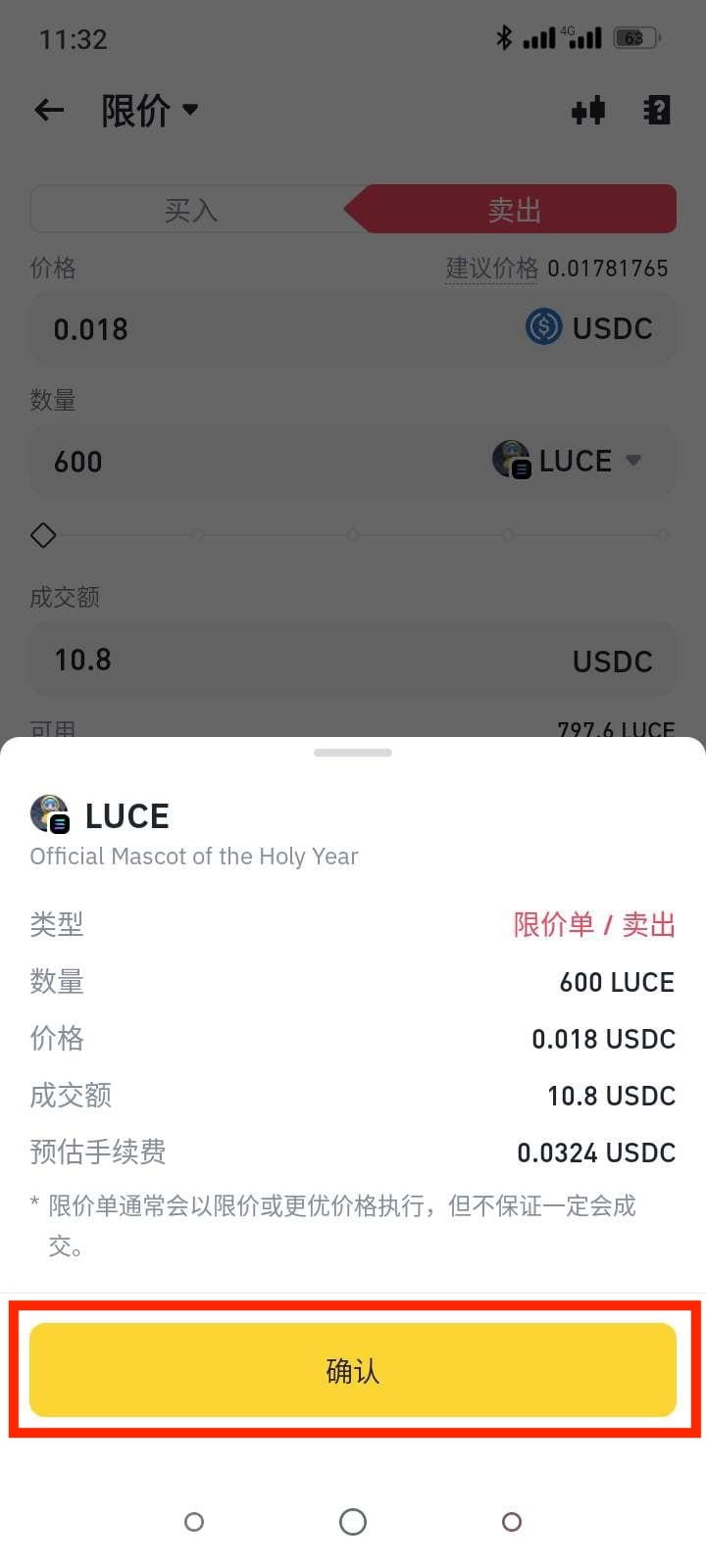
Task: Select the 卖出 tab
Action: point(515,210)
